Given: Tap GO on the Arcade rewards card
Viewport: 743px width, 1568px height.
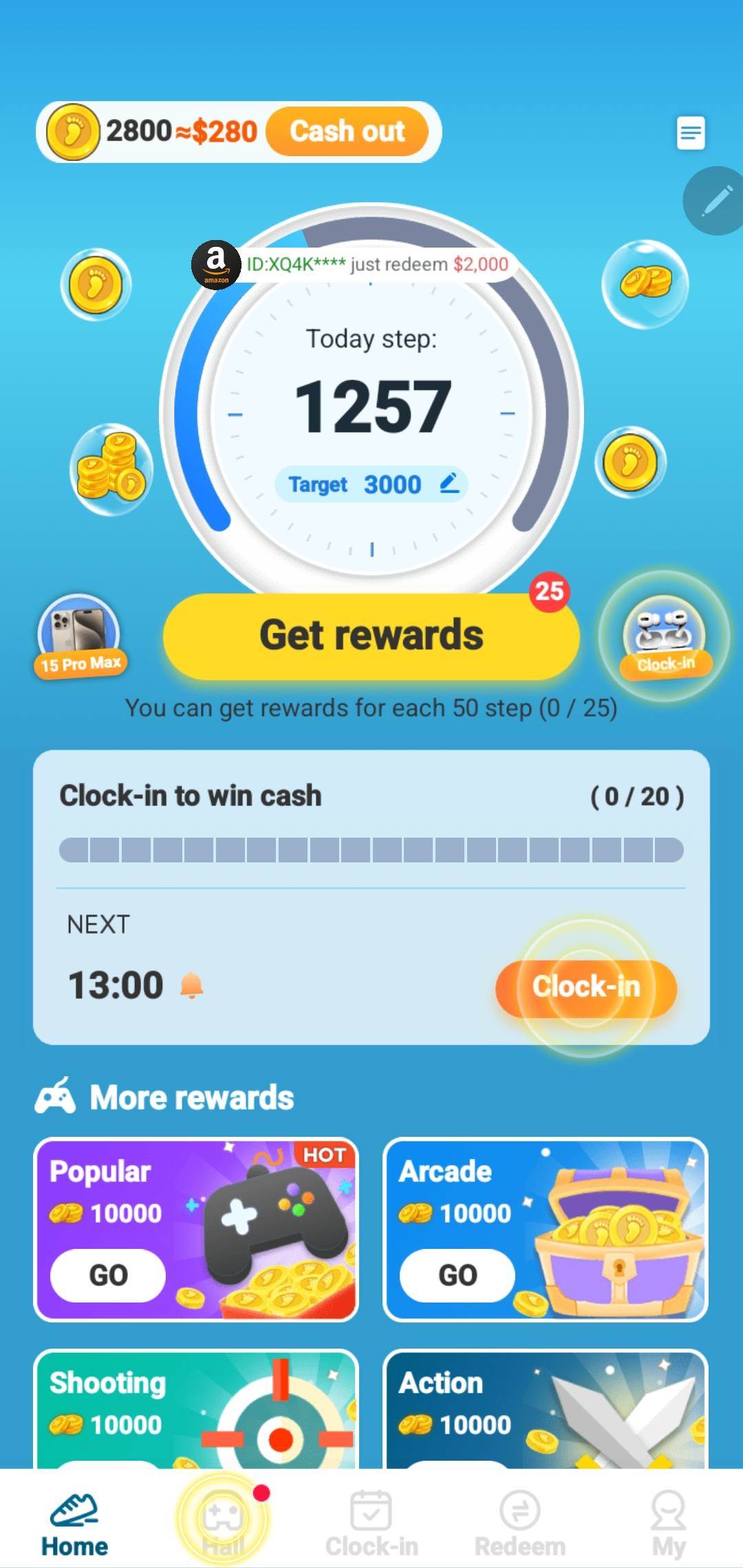Looking at the screenshot, I should pyautogui.click(x=457, y=1275).
